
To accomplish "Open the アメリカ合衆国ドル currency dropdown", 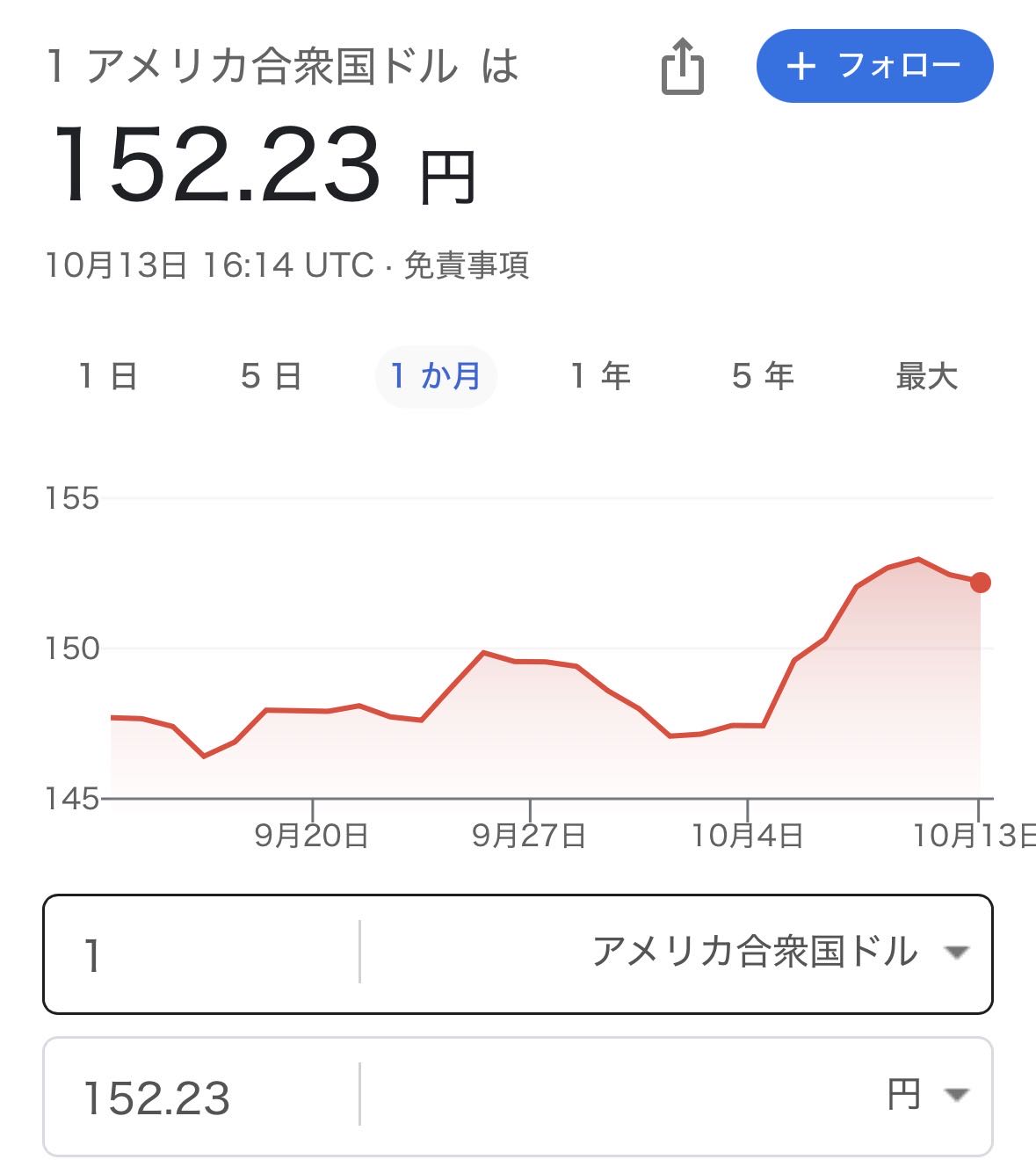I will (x=779, y=953).
